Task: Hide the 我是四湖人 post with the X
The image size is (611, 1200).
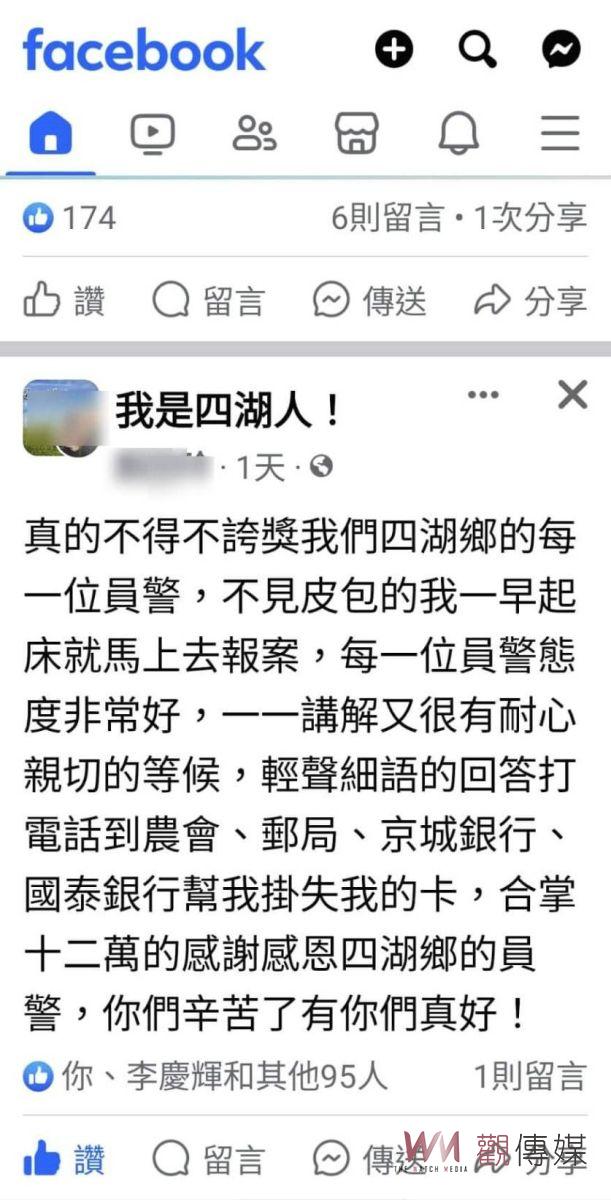Action: pyautogui.click(x=572, y=396)
